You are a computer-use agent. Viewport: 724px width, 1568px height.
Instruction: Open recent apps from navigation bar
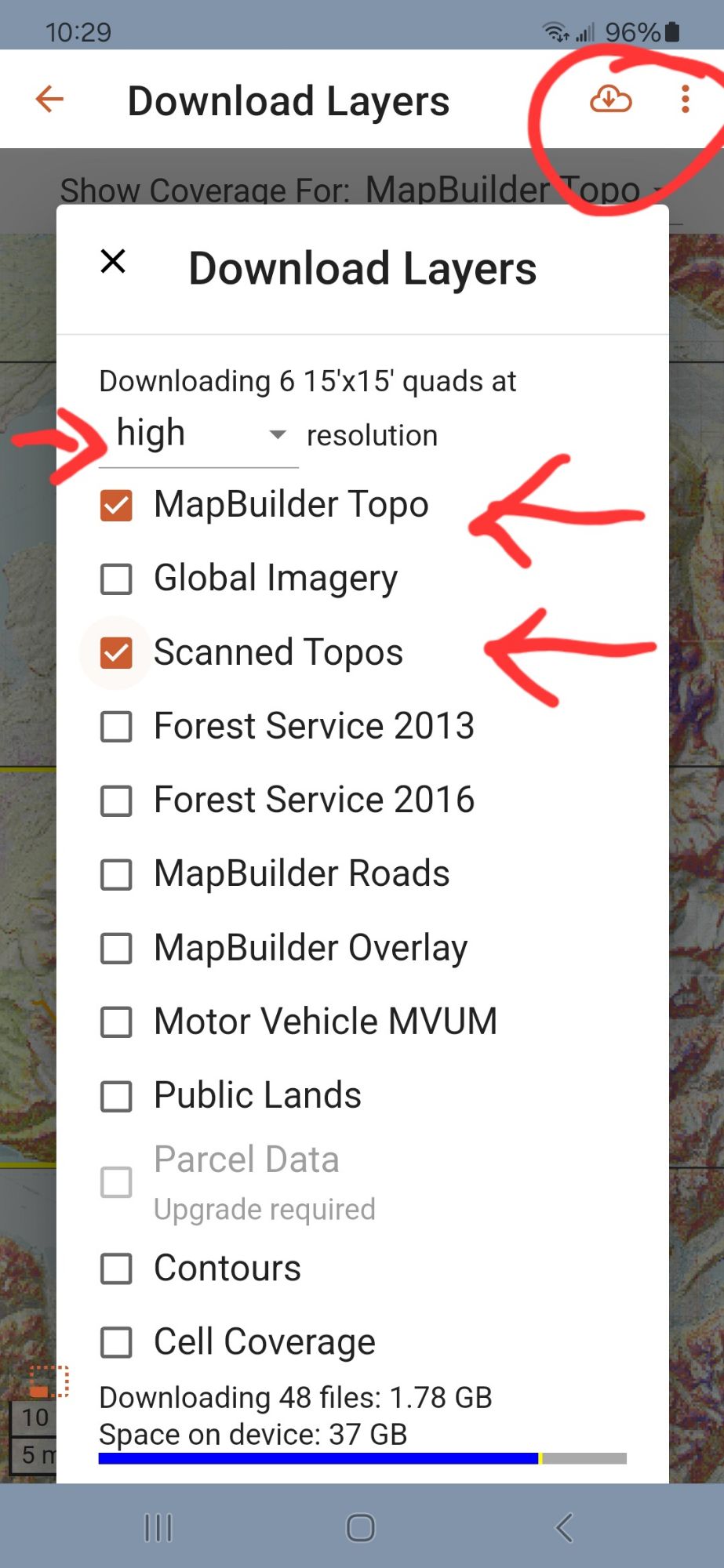[x=158, y=1527]
